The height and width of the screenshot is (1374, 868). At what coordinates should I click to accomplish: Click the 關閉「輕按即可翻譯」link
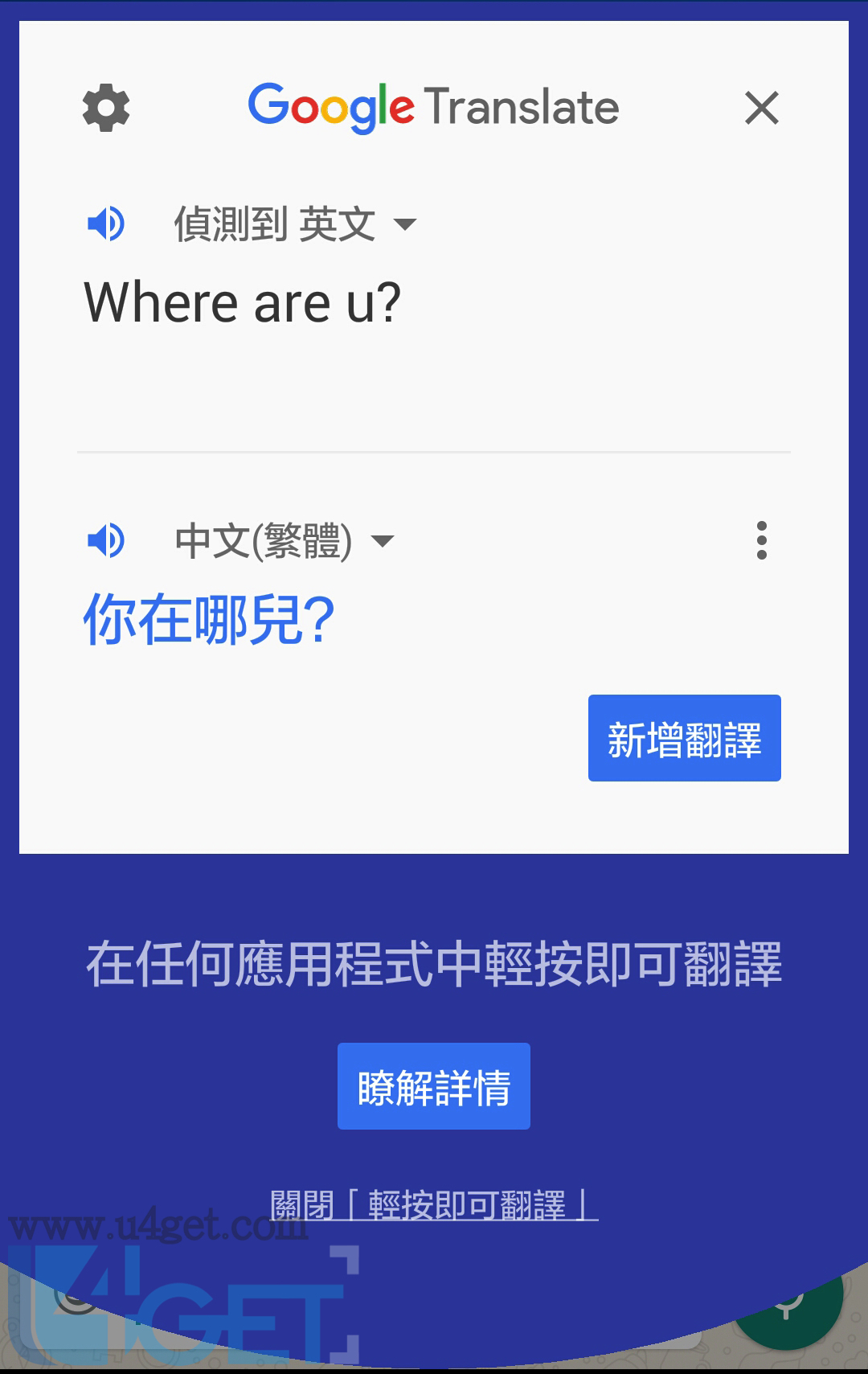tap(433, 1203)
